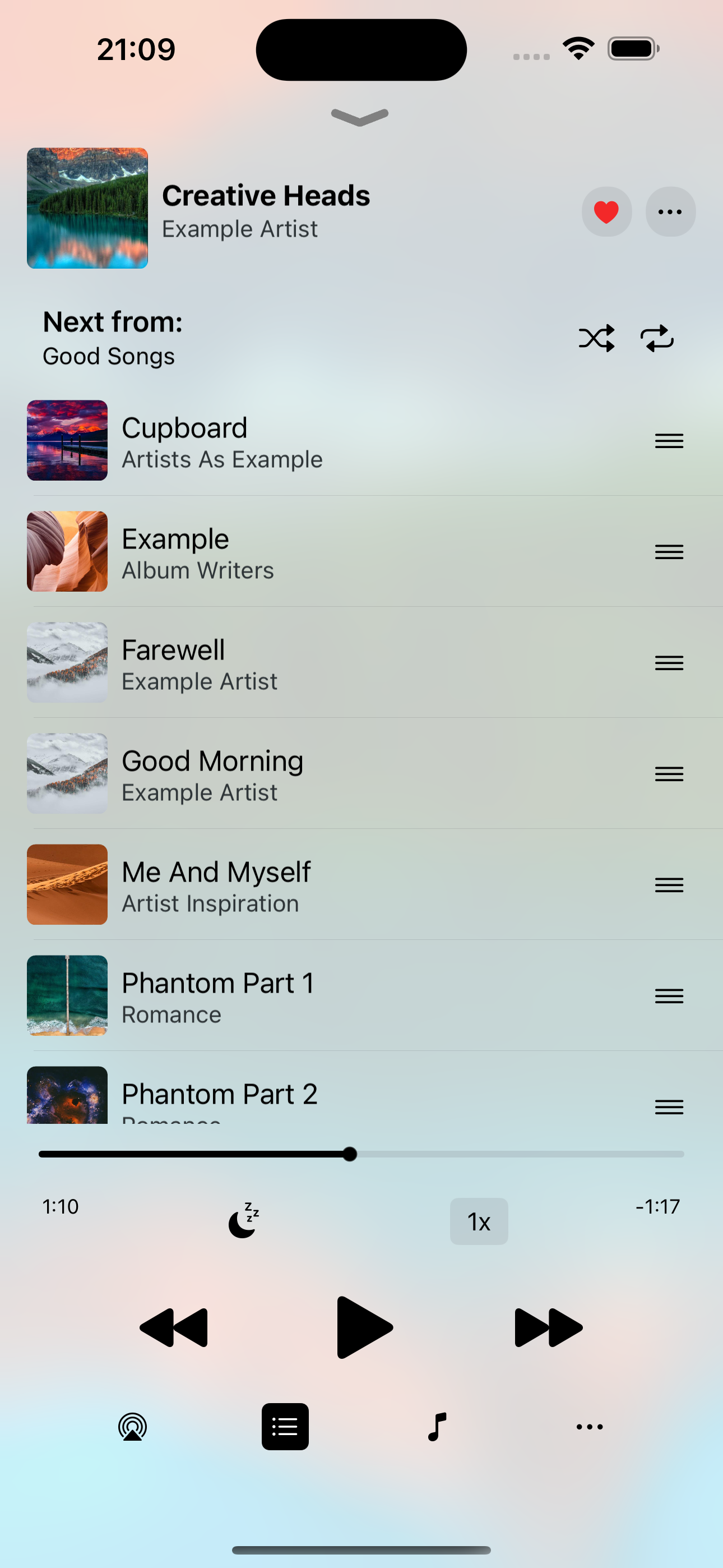Open the sleep timer
723x1568 pixels.
243,1220
